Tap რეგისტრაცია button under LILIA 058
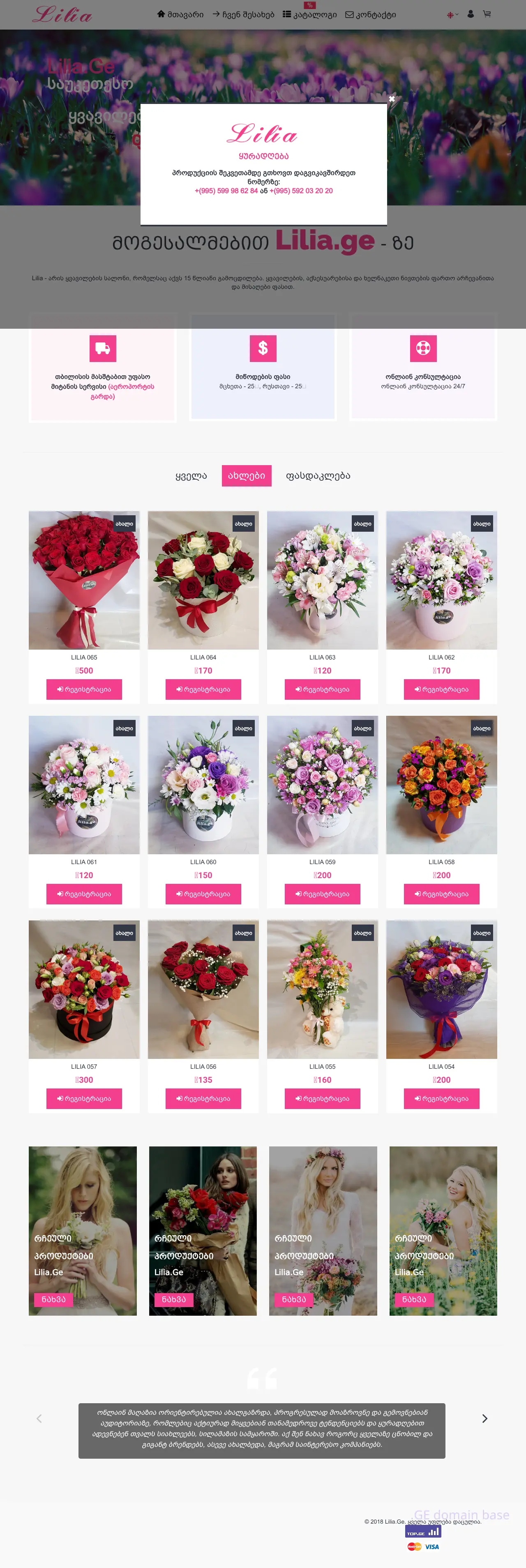 coord(441,894)
